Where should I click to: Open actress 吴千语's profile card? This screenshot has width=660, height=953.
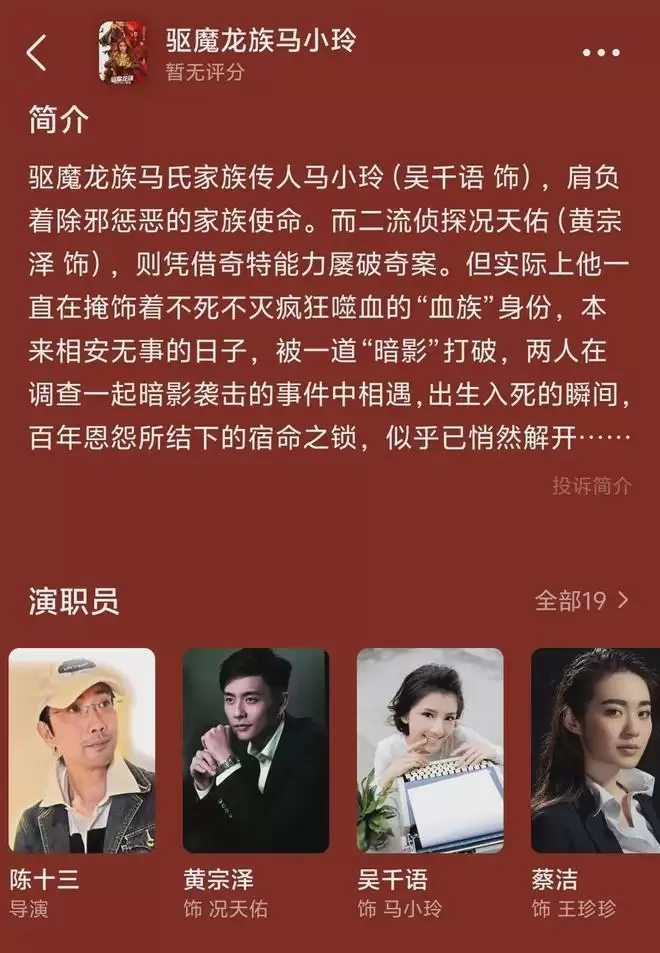point(430,751)
